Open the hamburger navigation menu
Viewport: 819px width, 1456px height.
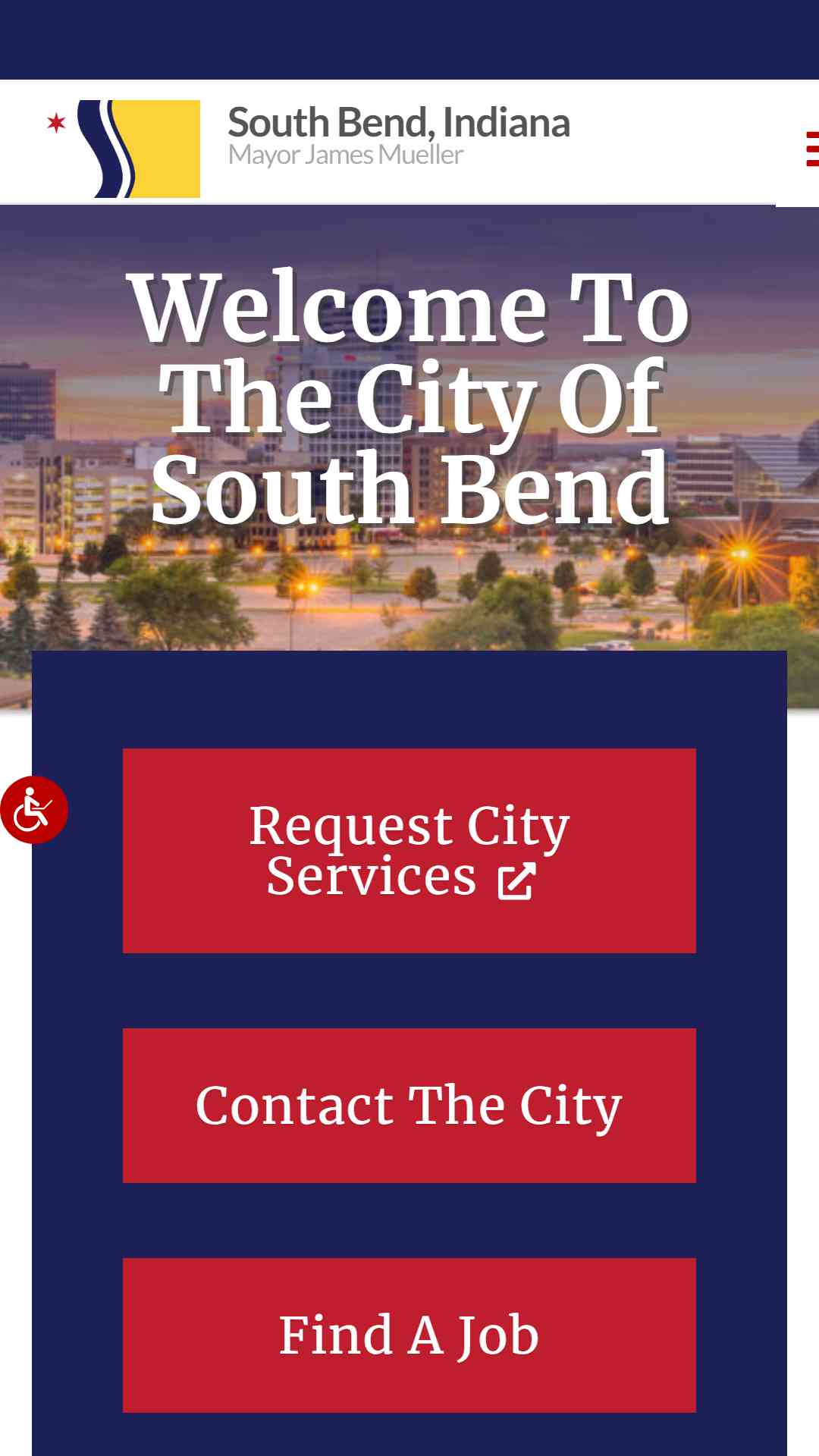[811, 149]
